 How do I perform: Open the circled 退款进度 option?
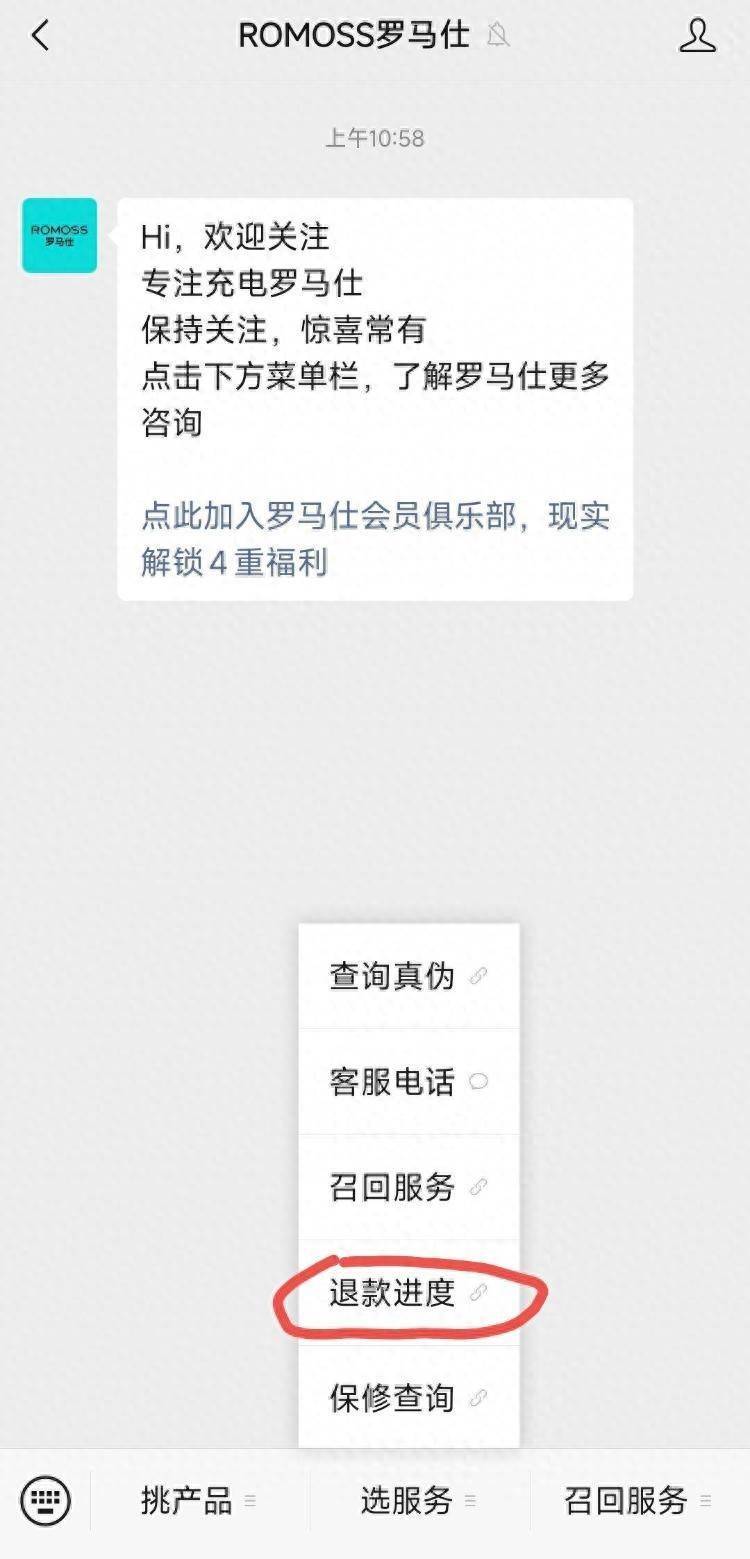pos(395,1294)
